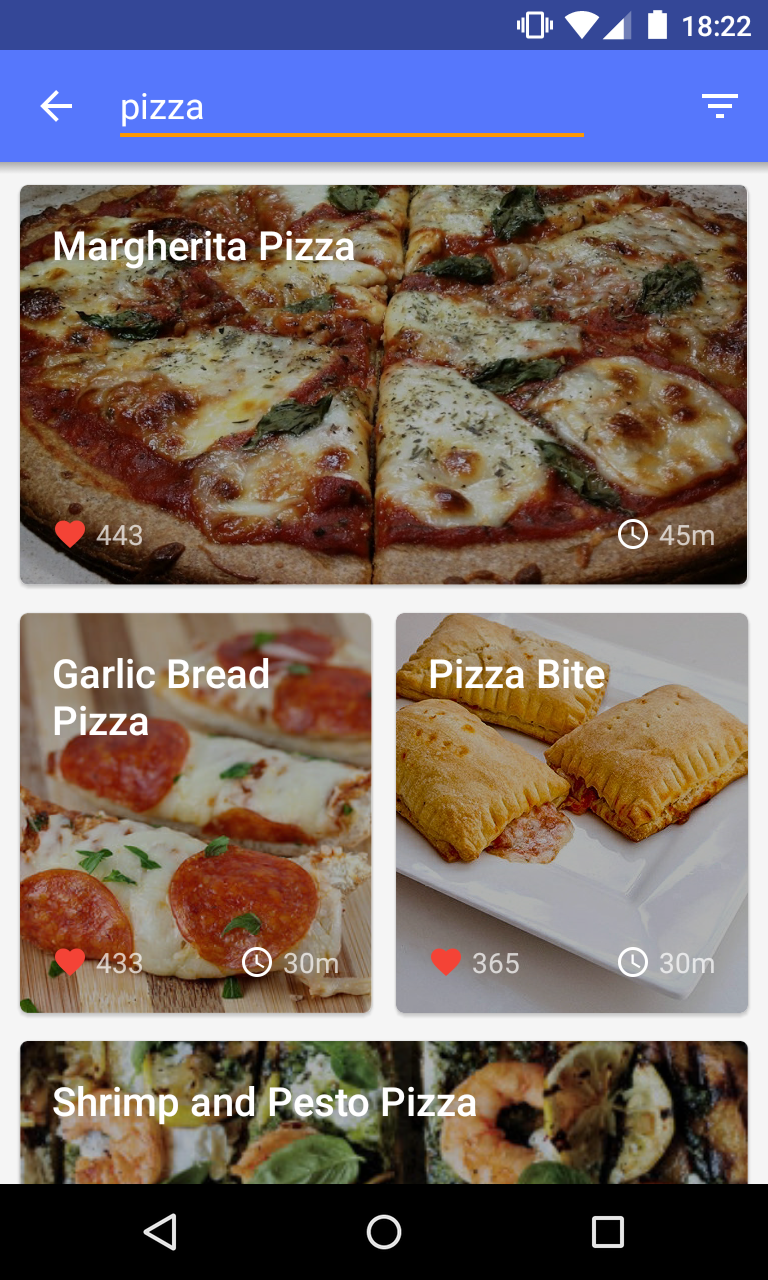Select the Pizza Bite recipe card
The height and width of the screenshot is (1280, 768).
tap(571, 812)
